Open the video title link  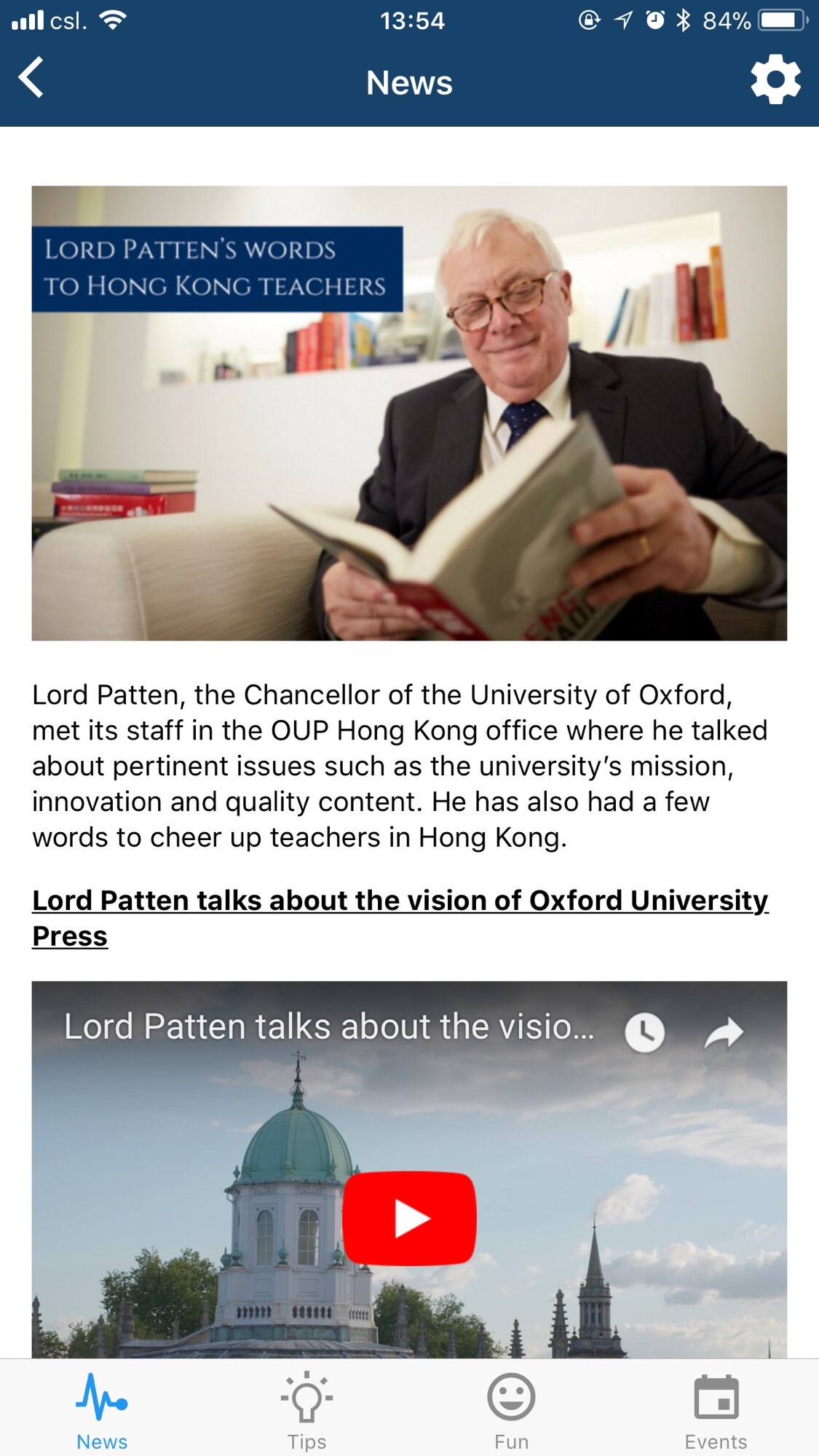coord(329,1026)
